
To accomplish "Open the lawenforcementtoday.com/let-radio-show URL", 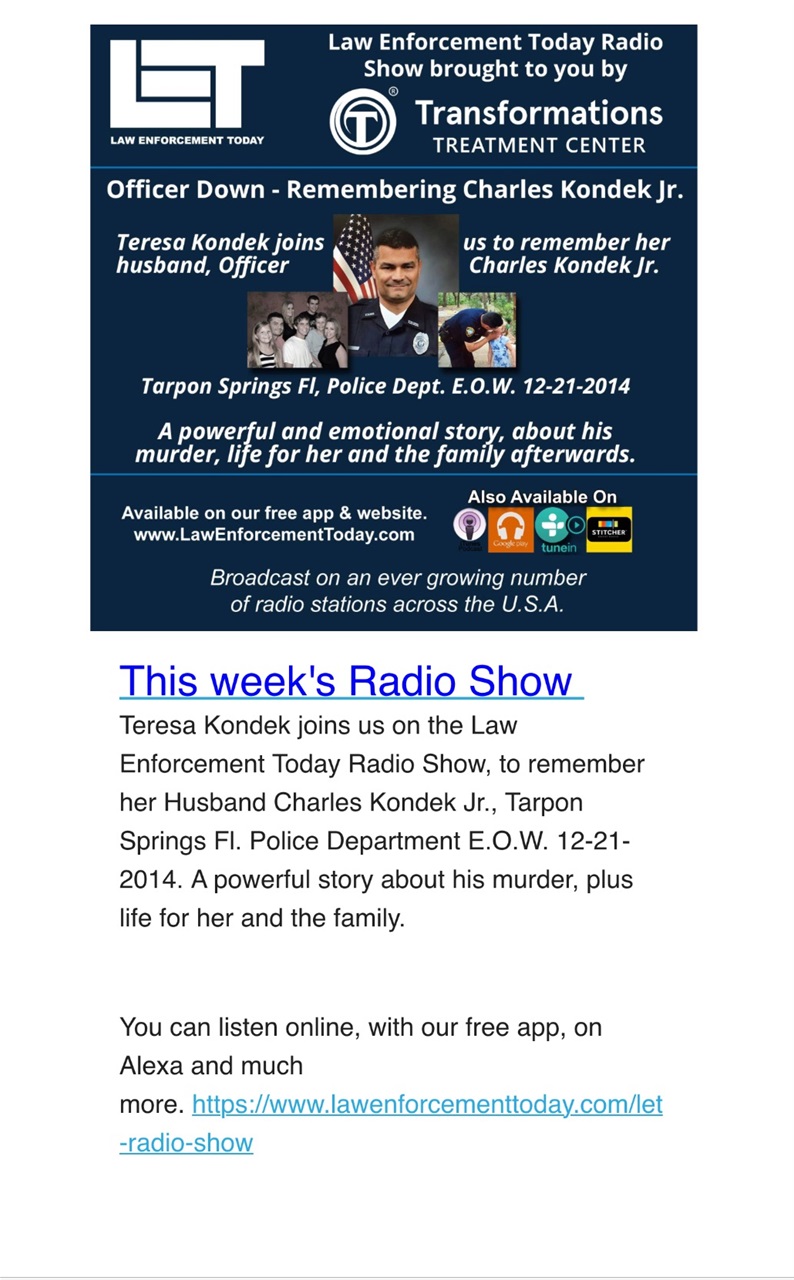I will coord(426,1105).
